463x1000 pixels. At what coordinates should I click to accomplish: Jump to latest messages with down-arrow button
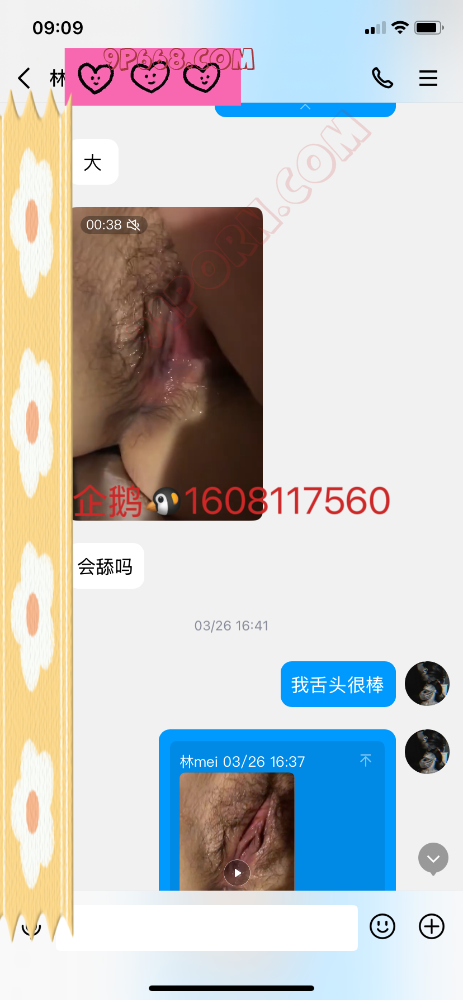pos(434,858)
